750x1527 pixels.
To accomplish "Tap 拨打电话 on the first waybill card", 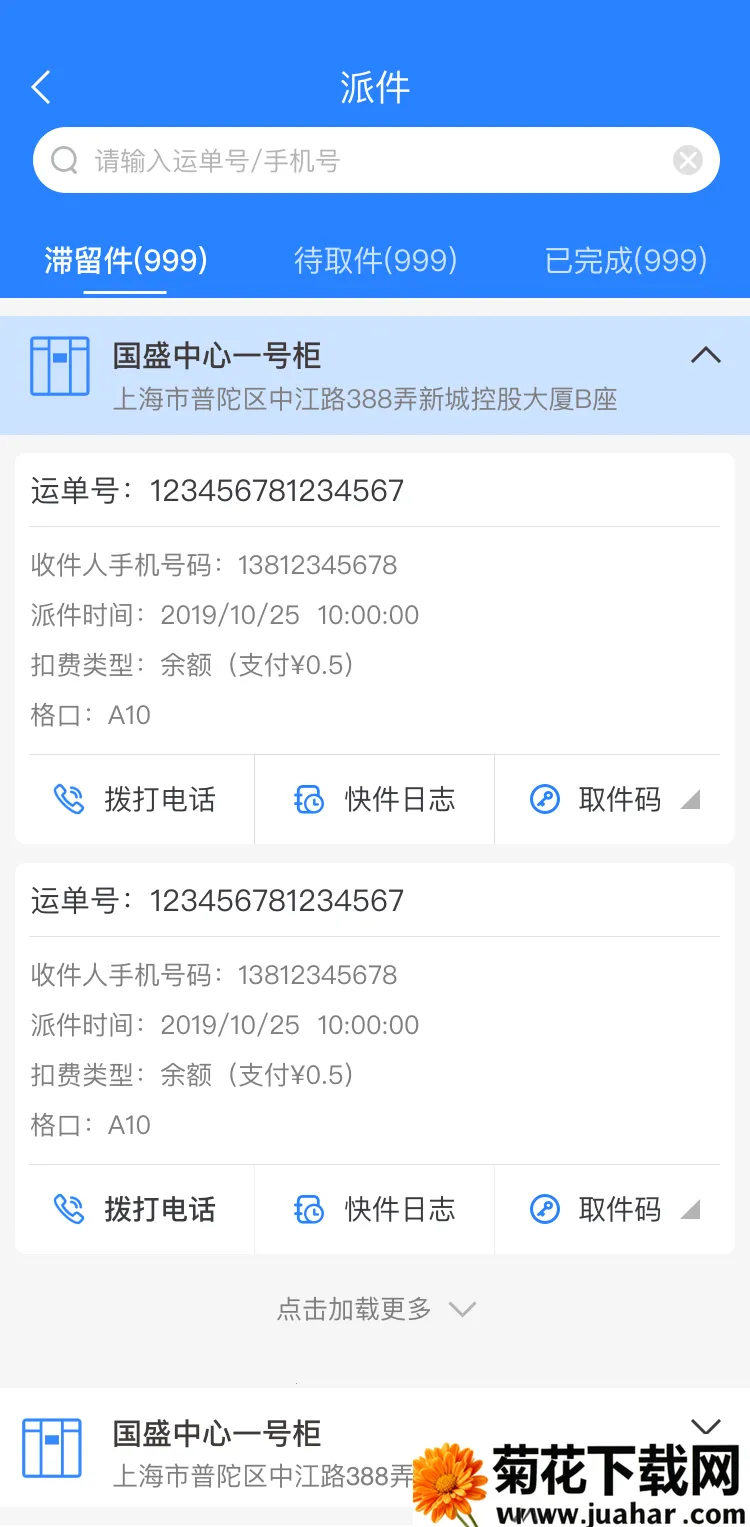I will click(135, 800).
